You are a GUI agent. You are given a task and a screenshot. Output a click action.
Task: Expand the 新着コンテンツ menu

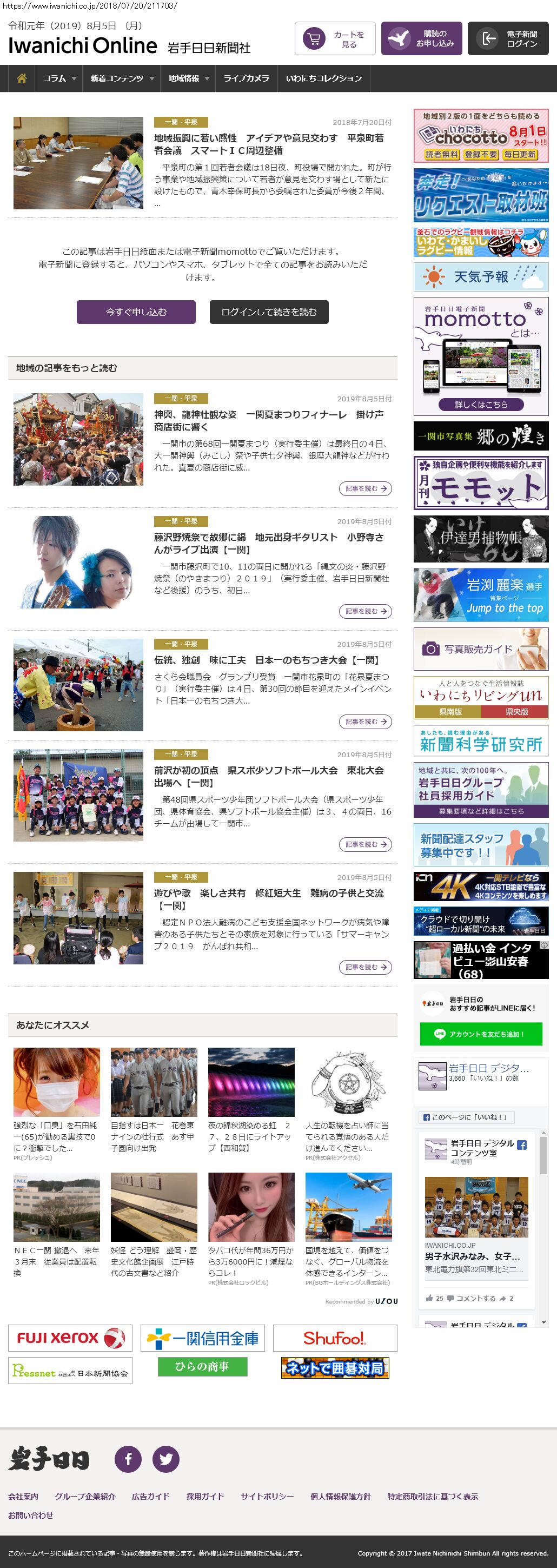coord(121,78)
